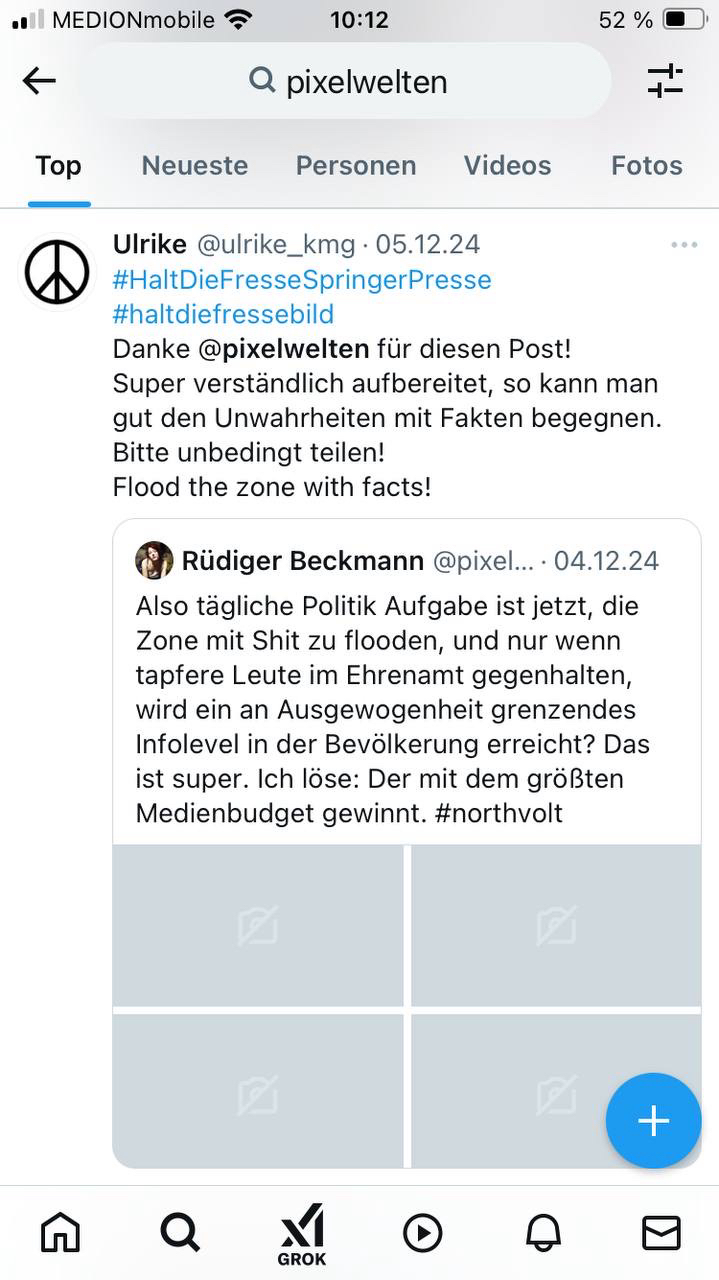
Task: Open the messages envelope
Action: [661, 1233]
